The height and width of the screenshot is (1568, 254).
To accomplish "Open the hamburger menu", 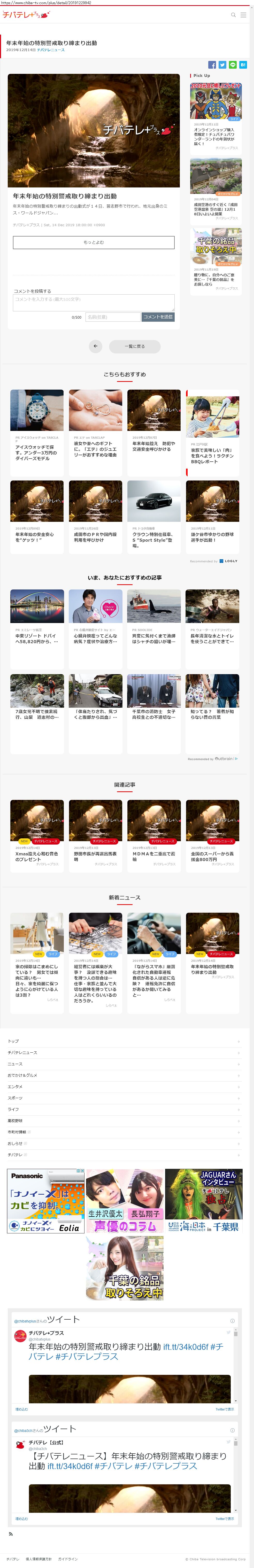I will (x=243, y=15).
